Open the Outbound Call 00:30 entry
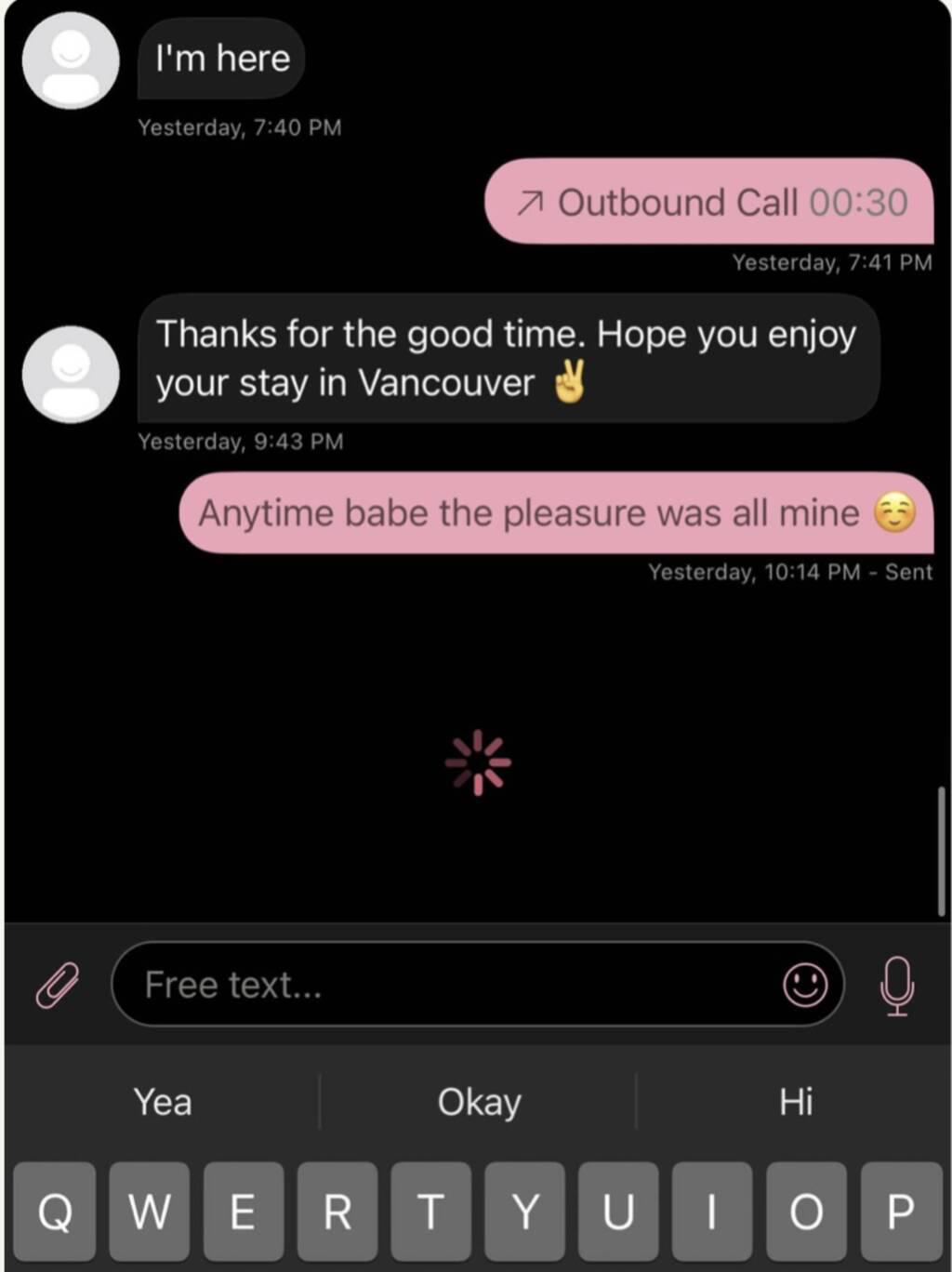The width and height of the screenshot is (952, 1272). [709, 202]
